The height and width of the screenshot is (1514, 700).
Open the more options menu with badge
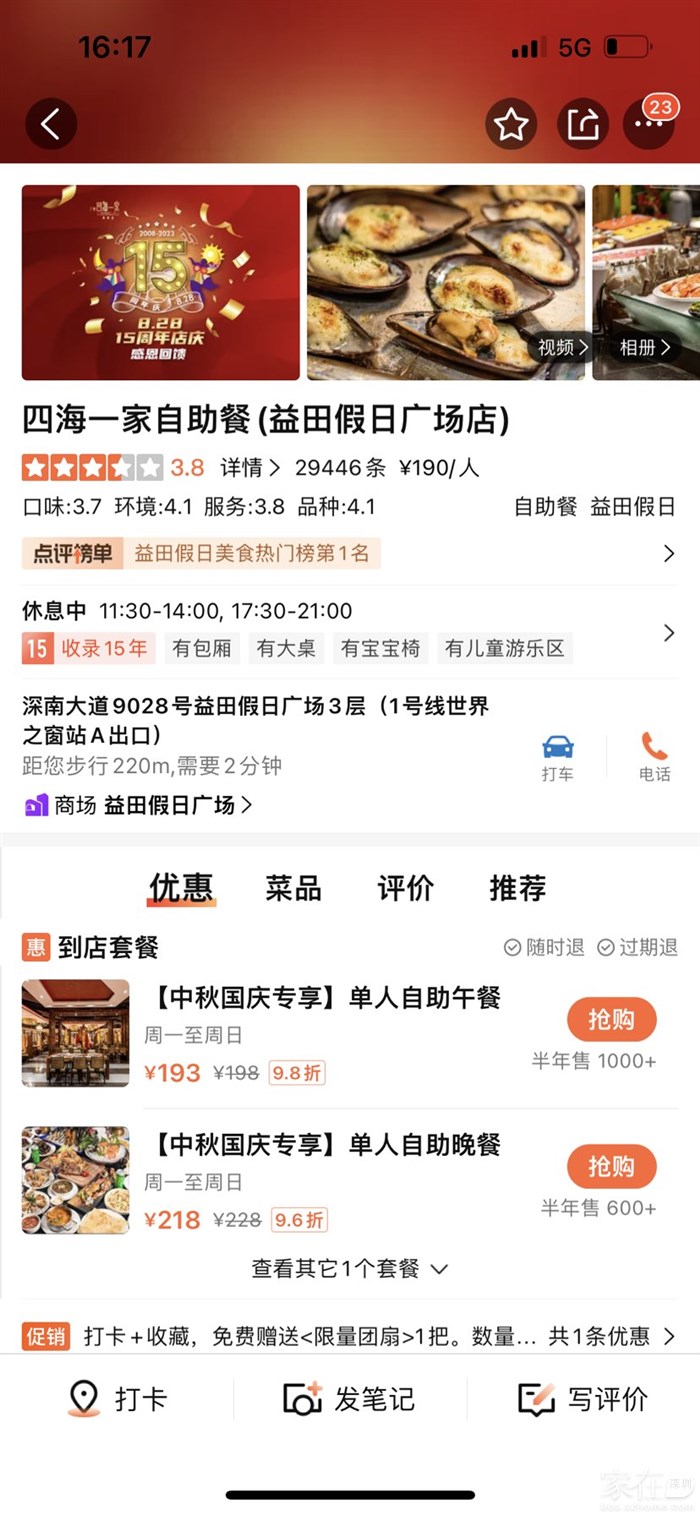648,125
